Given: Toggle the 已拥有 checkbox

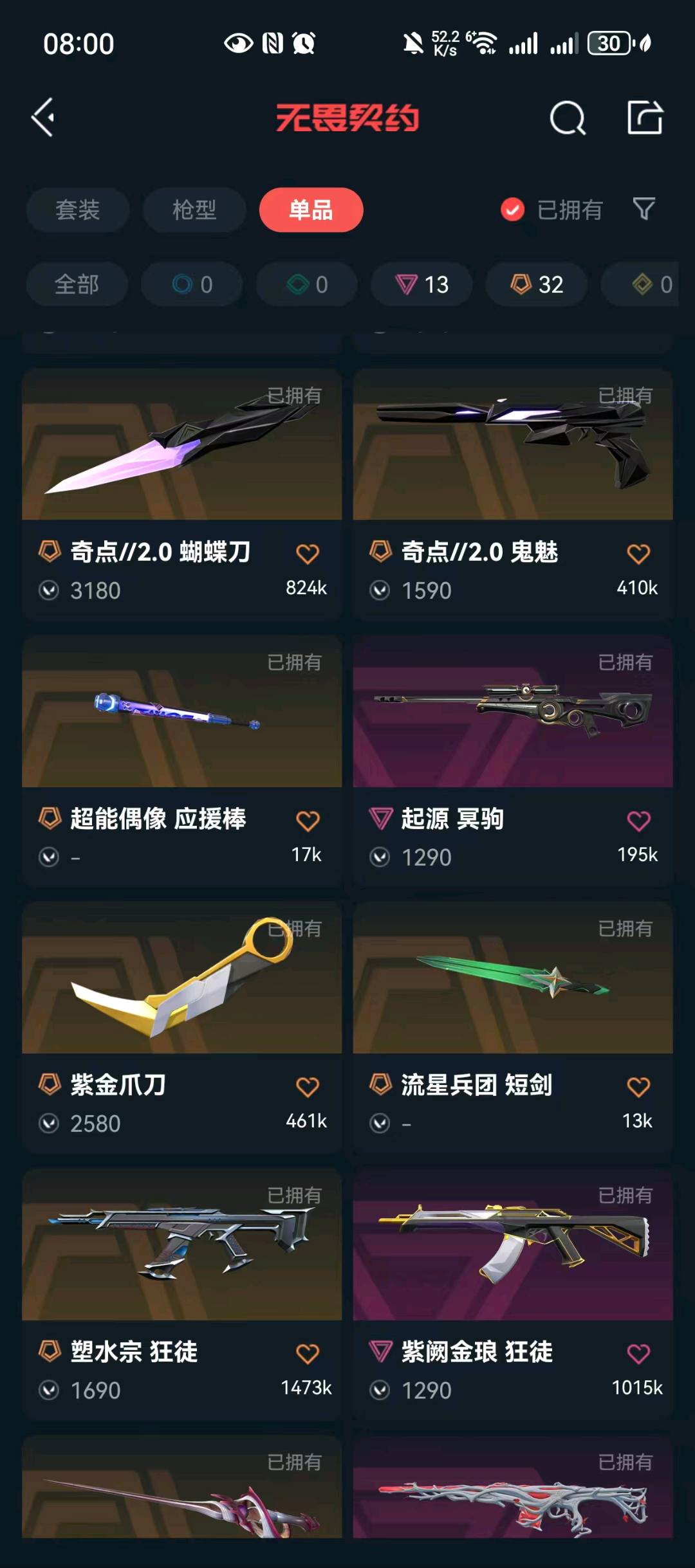Looking at the screenshot, I should (513, 210).
